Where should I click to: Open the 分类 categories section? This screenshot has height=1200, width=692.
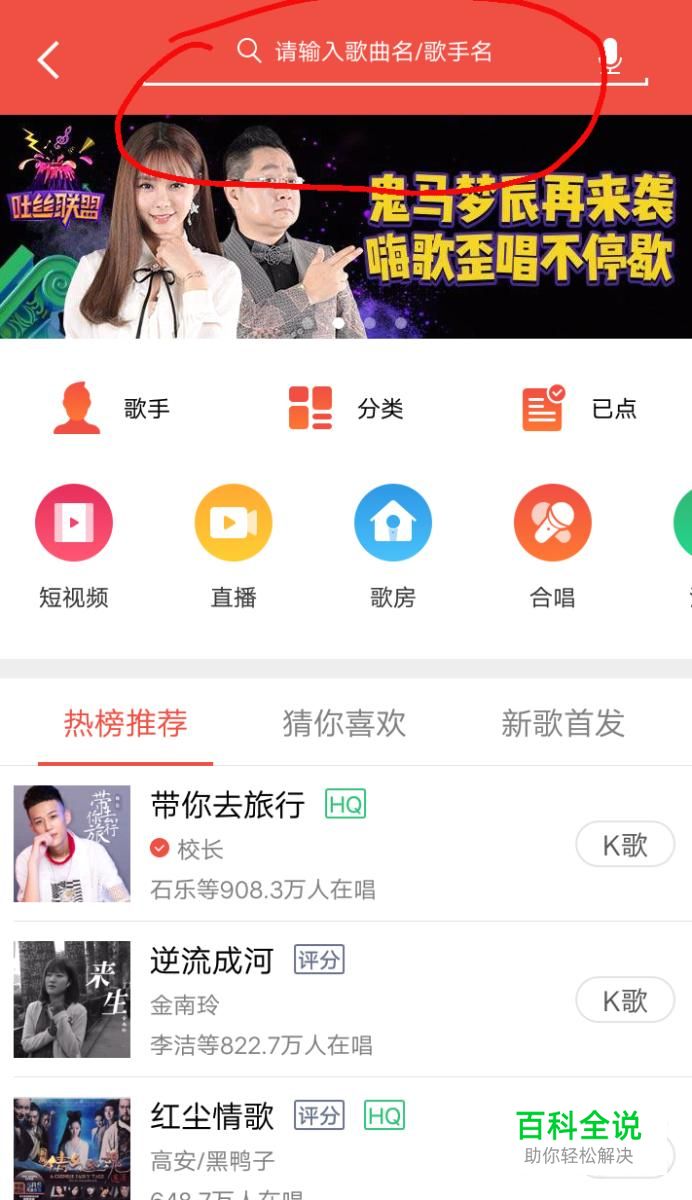(x=345, y=409)
